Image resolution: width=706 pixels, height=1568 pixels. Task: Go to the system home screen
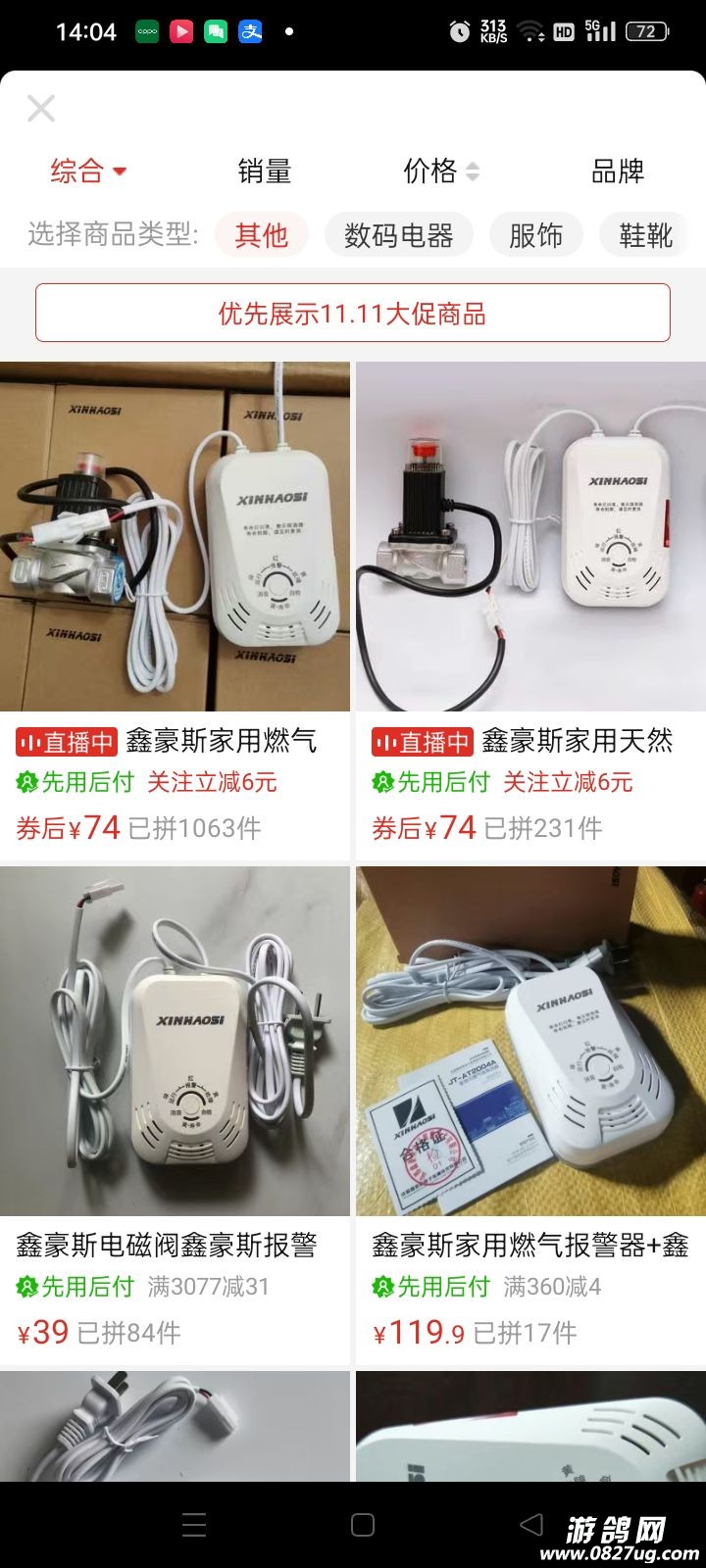362,1524
